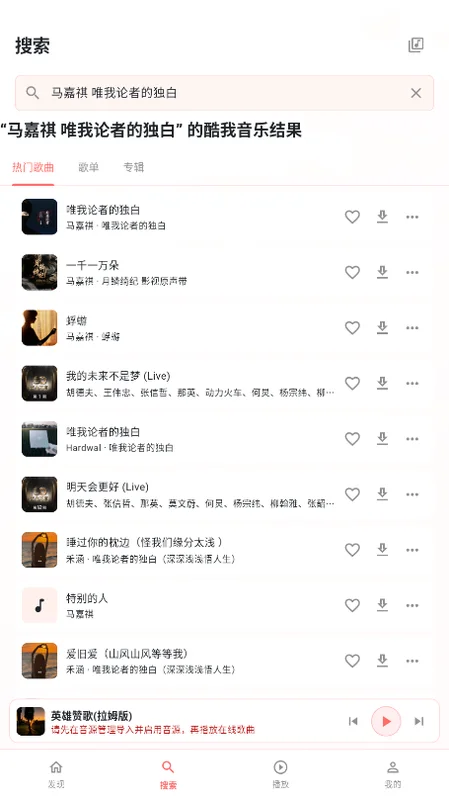Switch to the 专辑 tab
The image size is (449, 800).
coord(133,167)
